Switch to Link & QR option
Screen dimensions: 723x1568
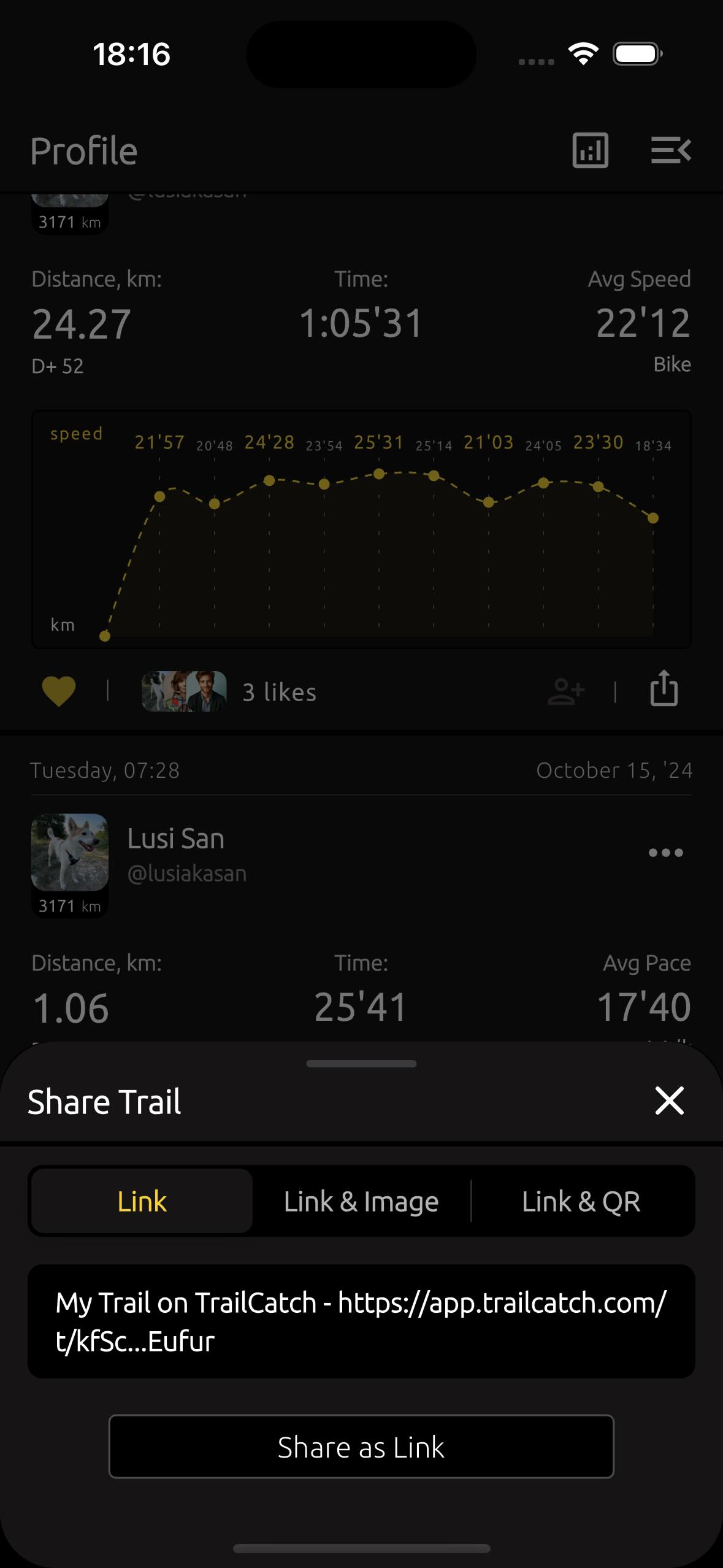581,1201
